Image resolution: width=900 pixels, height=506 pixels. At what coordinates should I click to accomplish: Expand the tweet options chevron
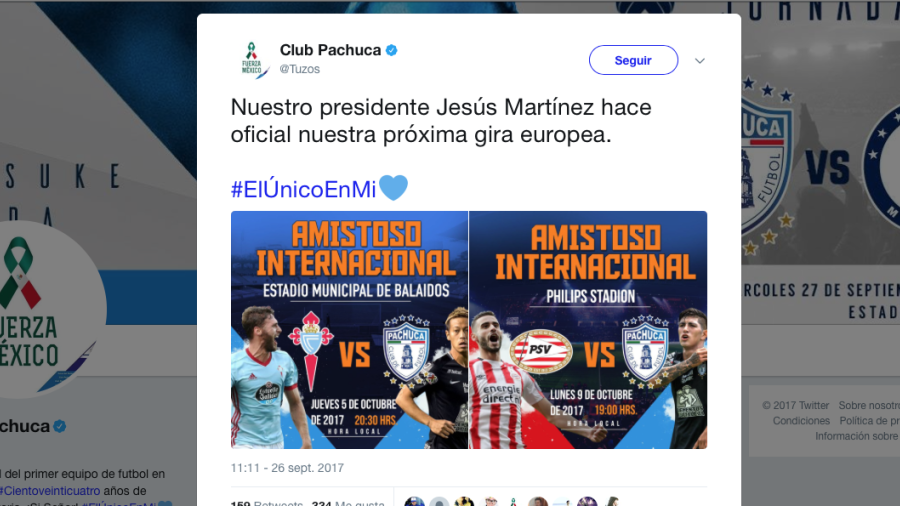(x=700, y=60)
